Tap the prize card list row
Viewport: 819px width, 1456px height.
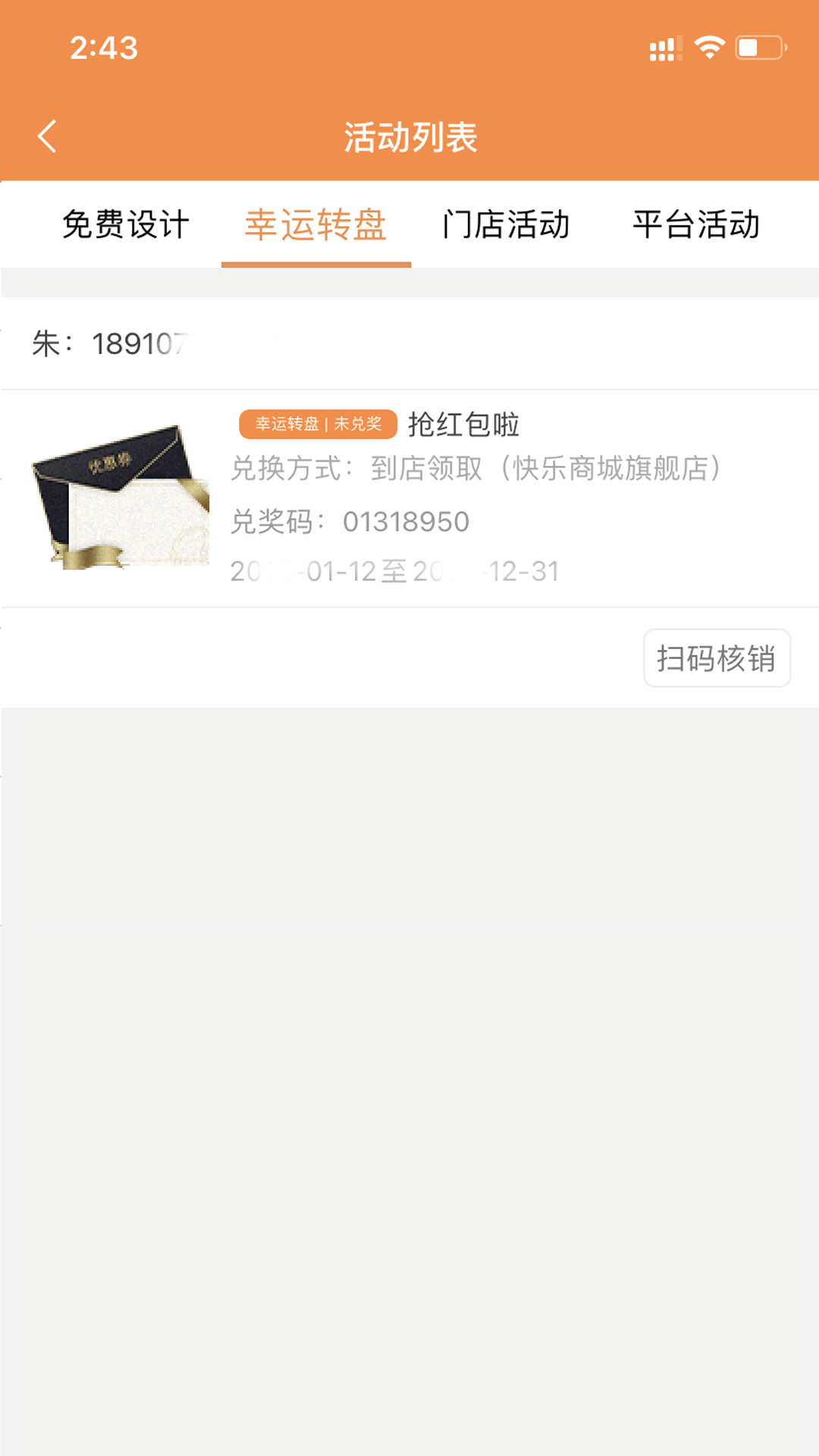click(x=409, y=497)
